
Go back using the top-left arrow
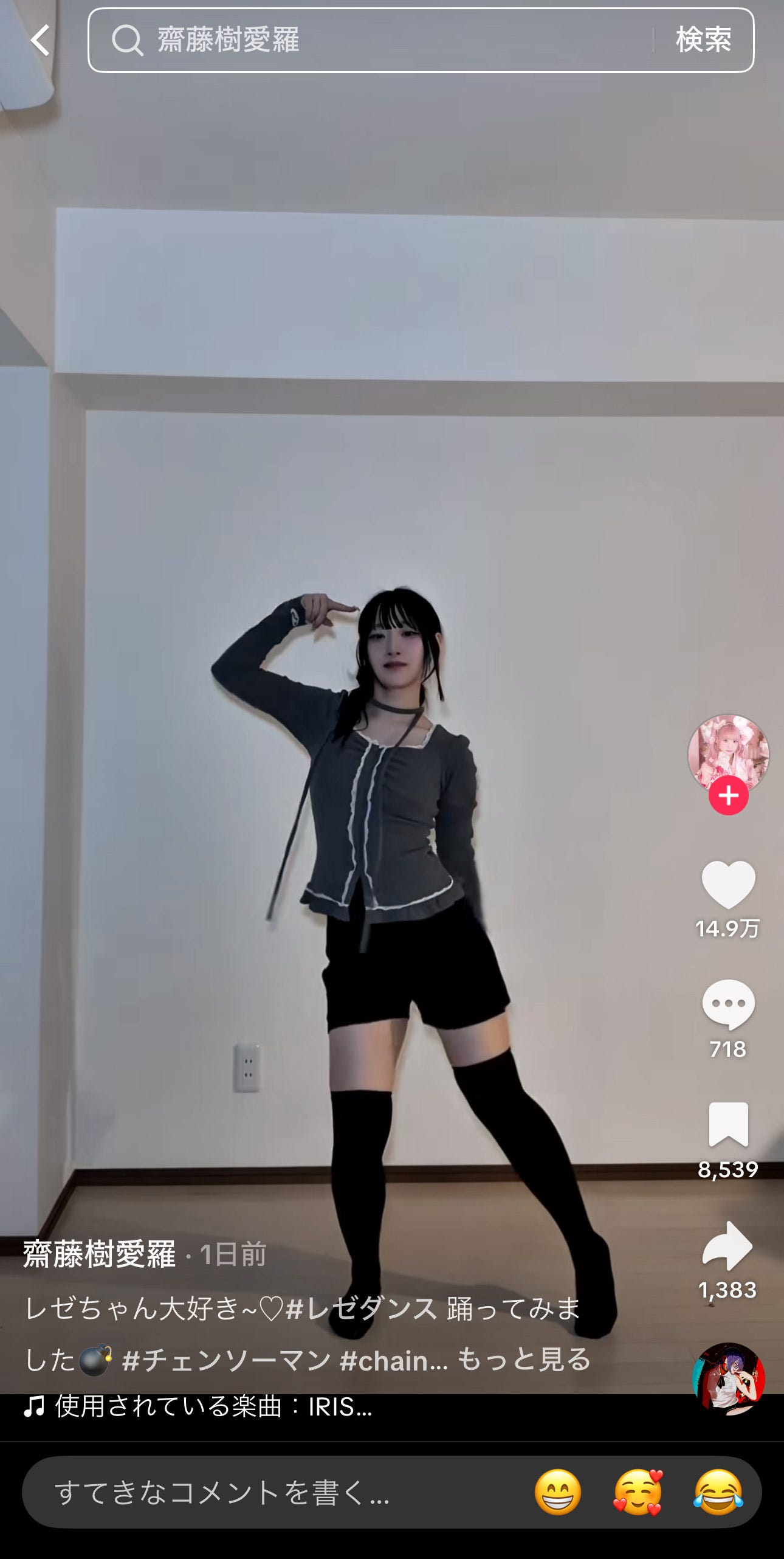click(40, 40)
